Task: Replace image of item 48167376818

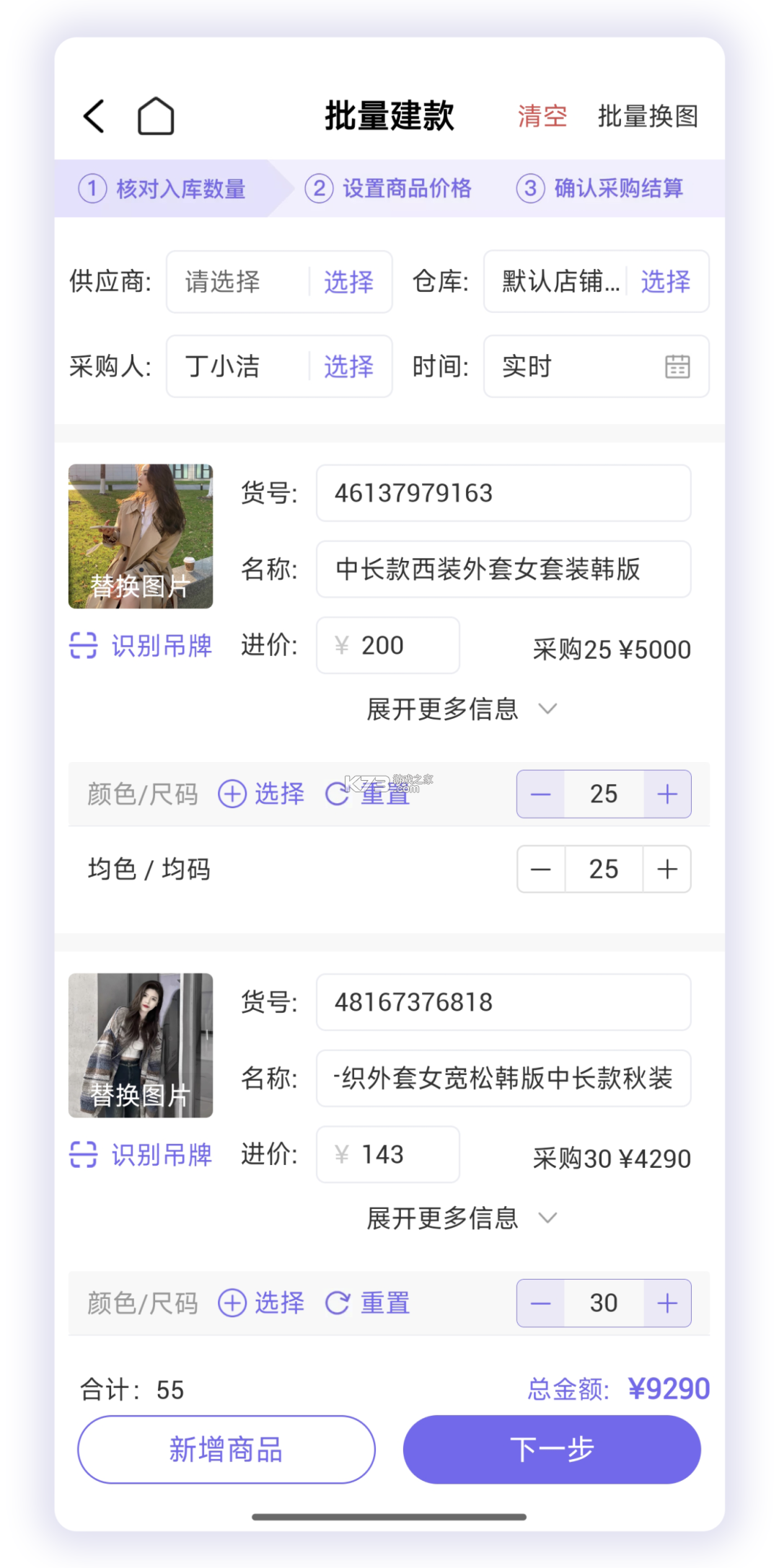Action: coord(141,1045)
